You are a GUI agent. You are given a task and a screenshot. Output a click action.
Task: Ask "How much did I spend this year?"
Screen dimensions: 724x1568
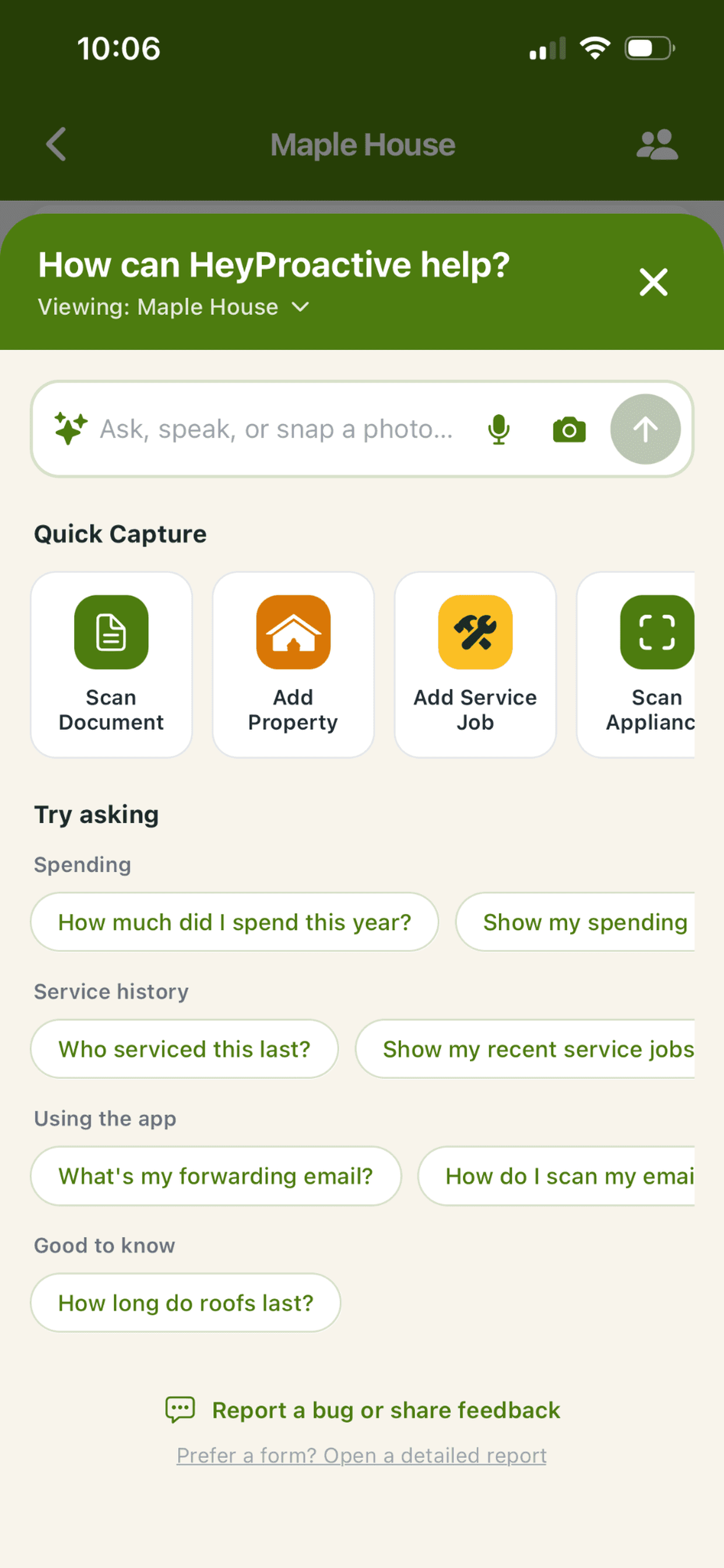[235, 922]
